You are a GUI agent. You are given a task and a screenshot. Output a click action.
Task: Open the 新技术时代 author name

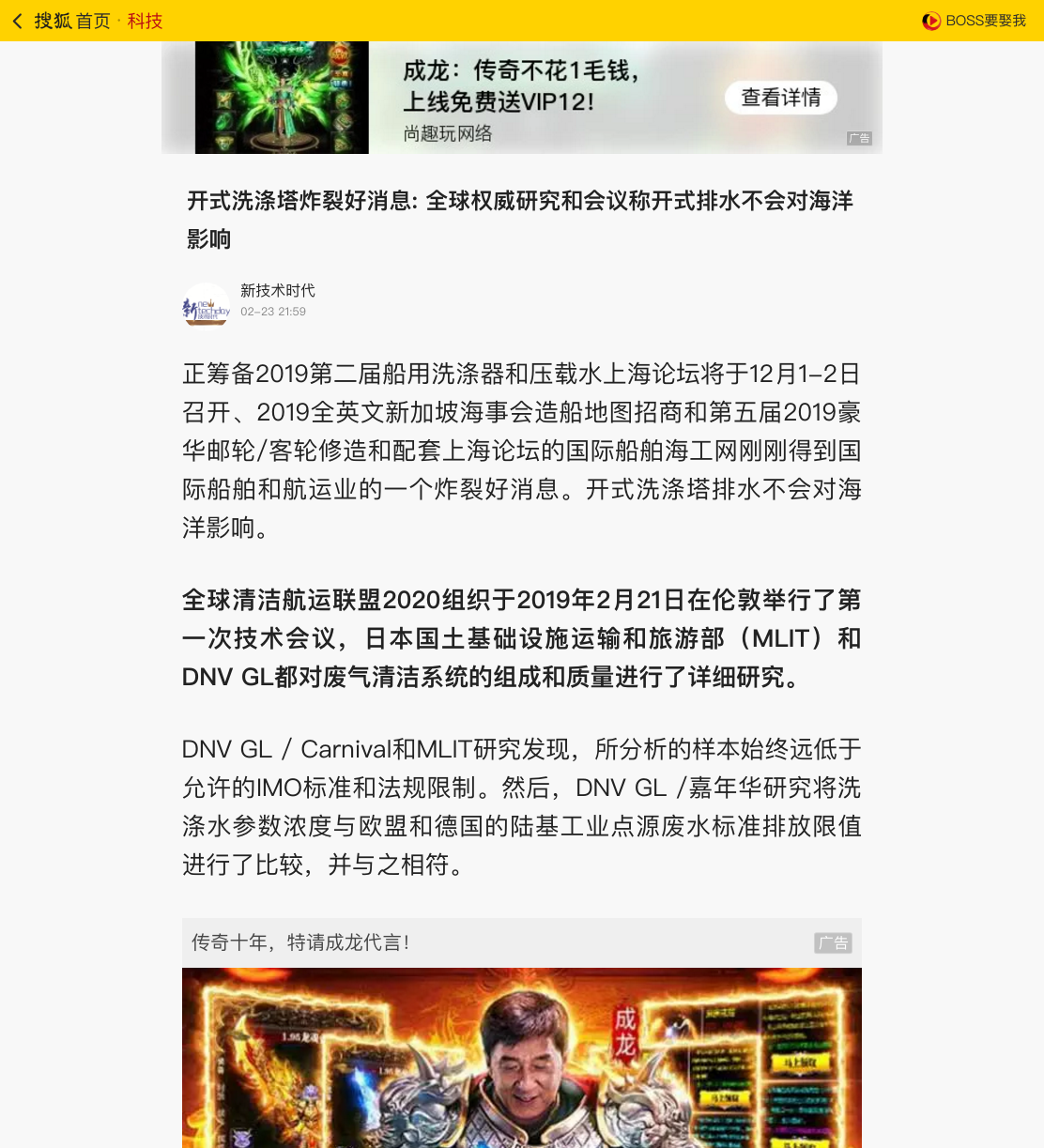278,291
